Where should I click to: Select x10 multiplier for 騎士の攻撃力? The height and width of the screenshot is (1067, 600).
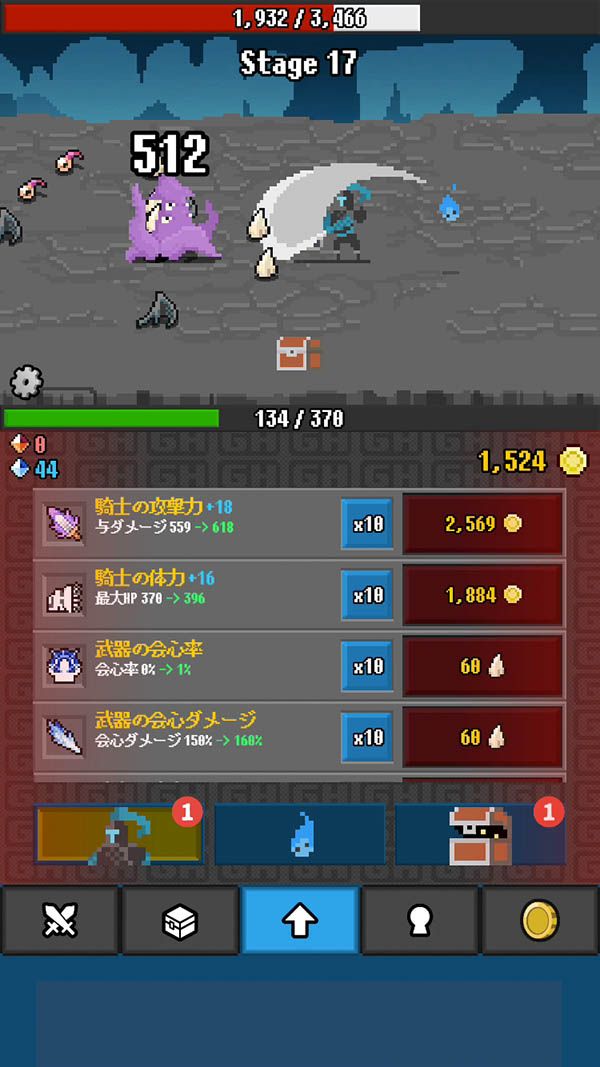(367, 524)
